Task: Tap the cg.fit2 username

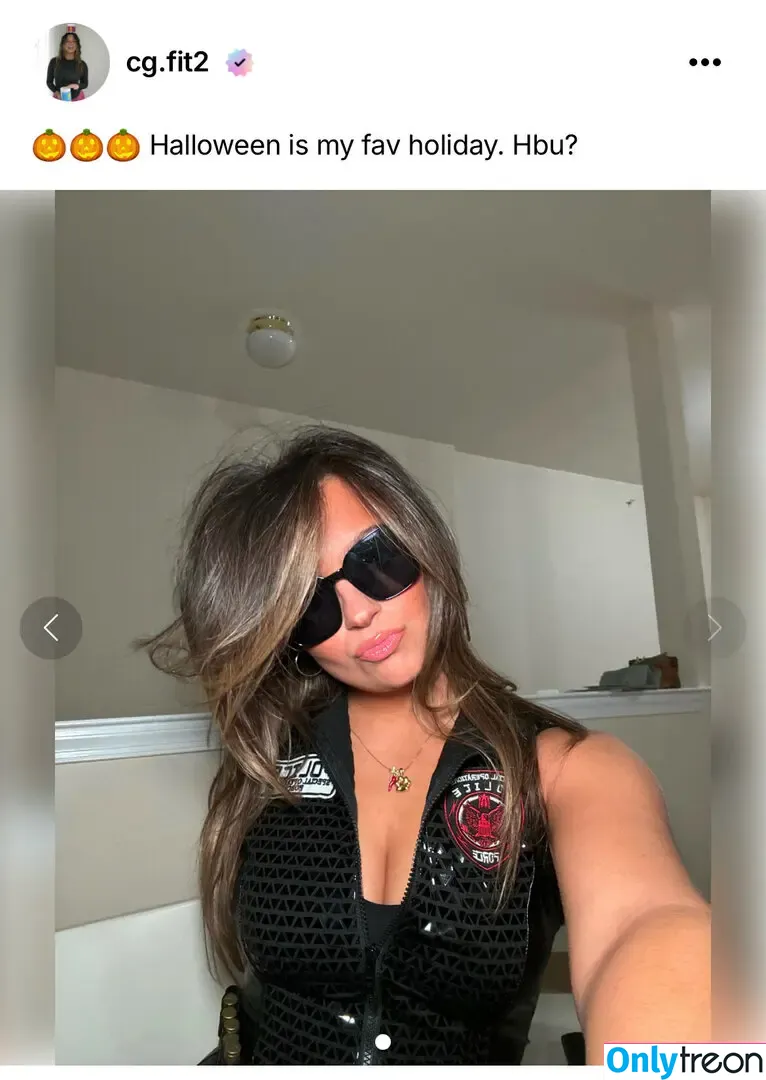Action: pos(167,62)
